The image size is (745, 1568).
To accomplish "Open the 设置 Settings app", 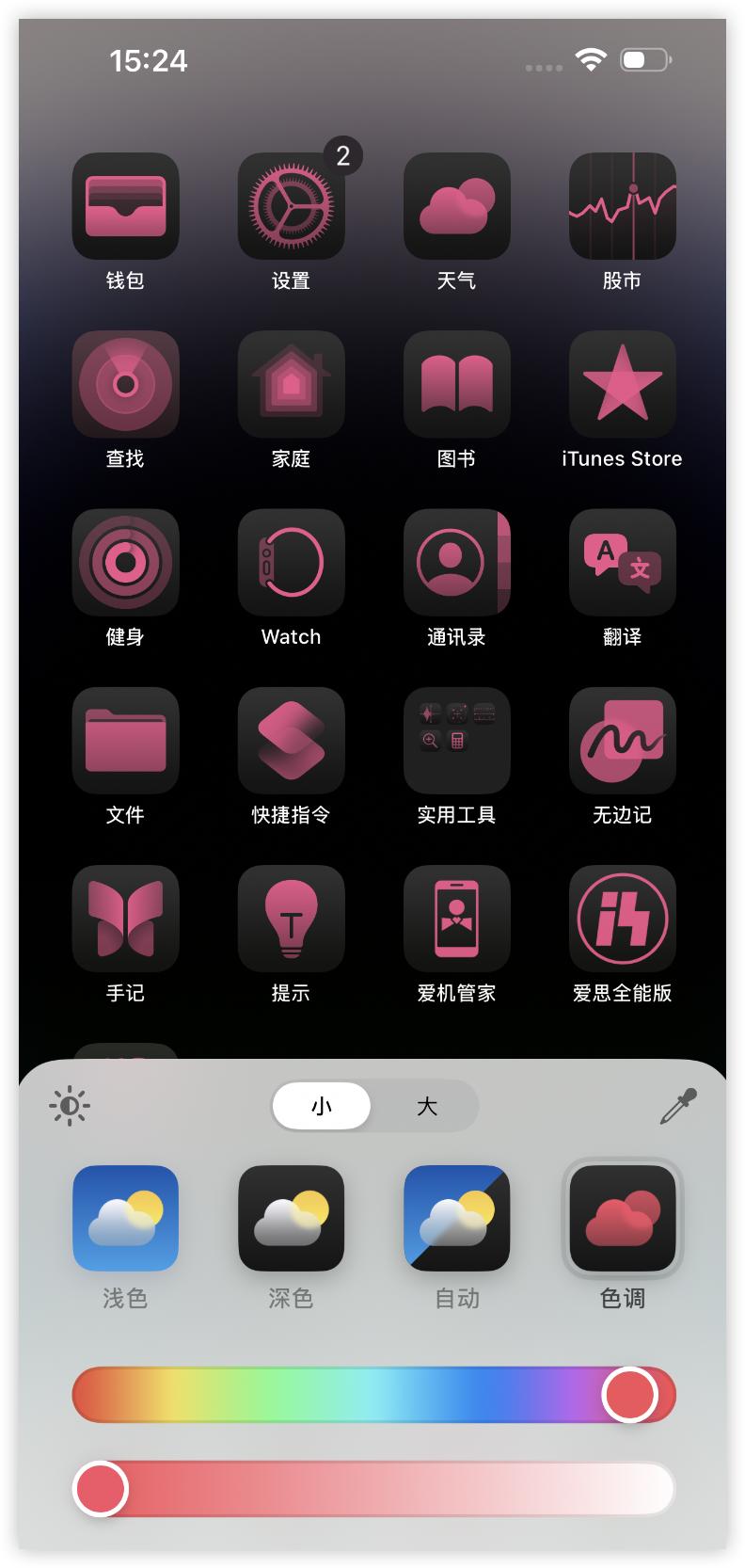I will click(x=291, y=206).
